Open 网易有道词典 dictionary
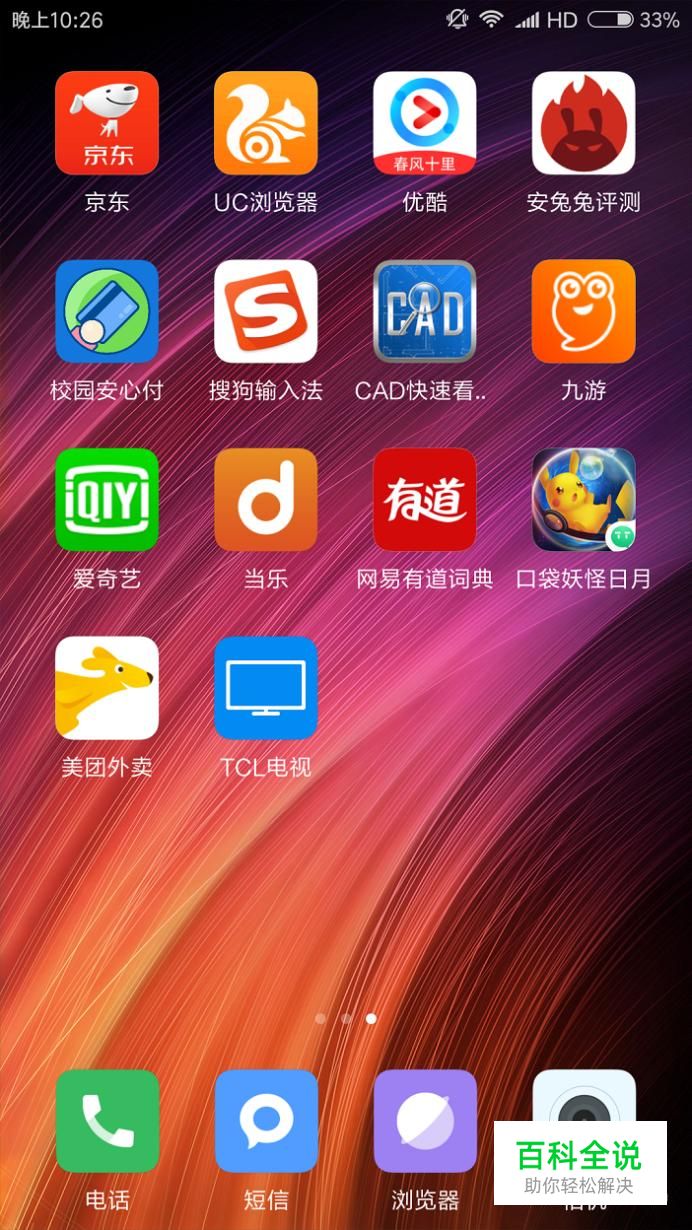This screenshot has width=692, height=1230. [x=425, y=500]
